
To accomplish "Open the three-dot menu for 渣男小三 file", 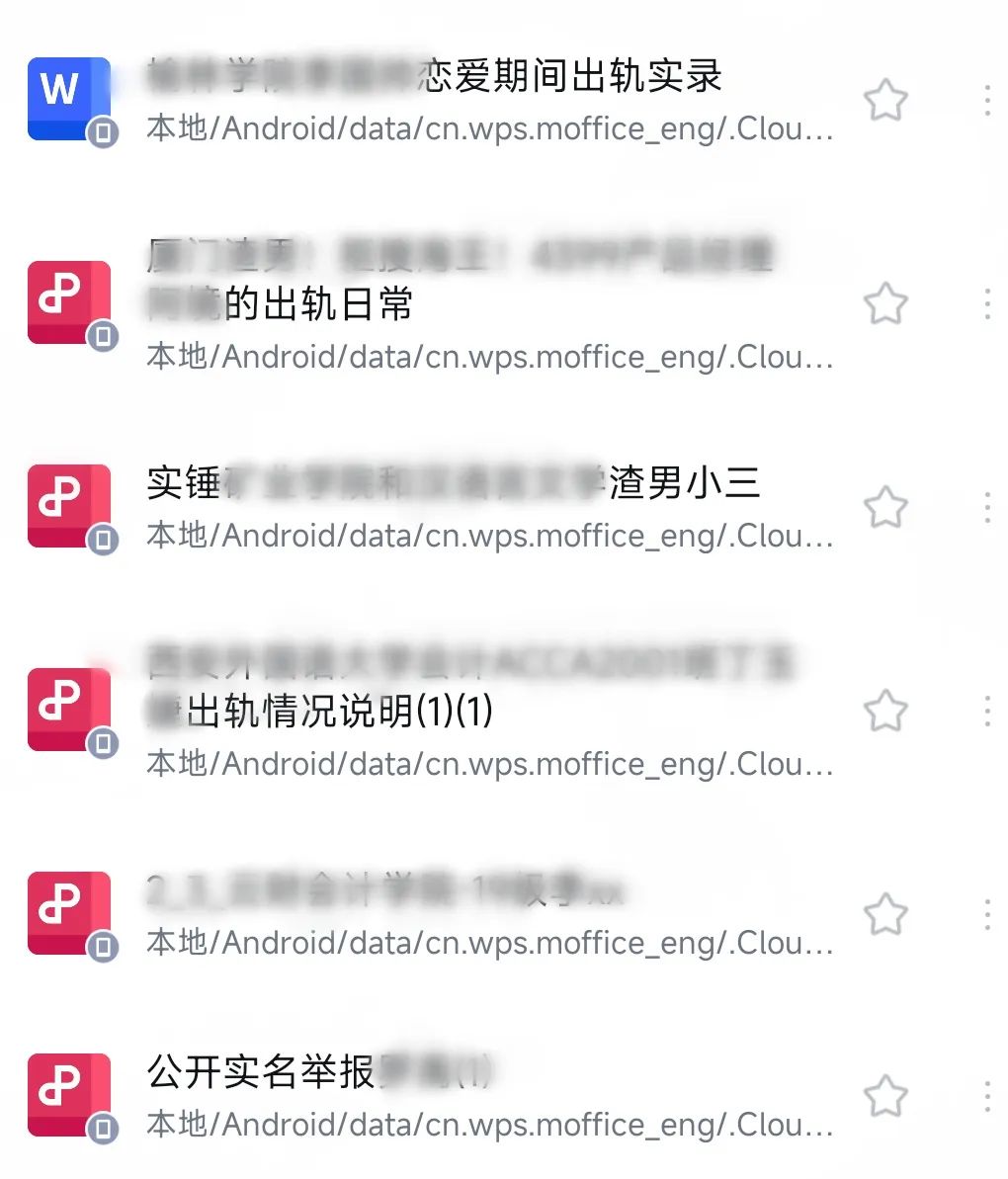I will pos(987,507).
